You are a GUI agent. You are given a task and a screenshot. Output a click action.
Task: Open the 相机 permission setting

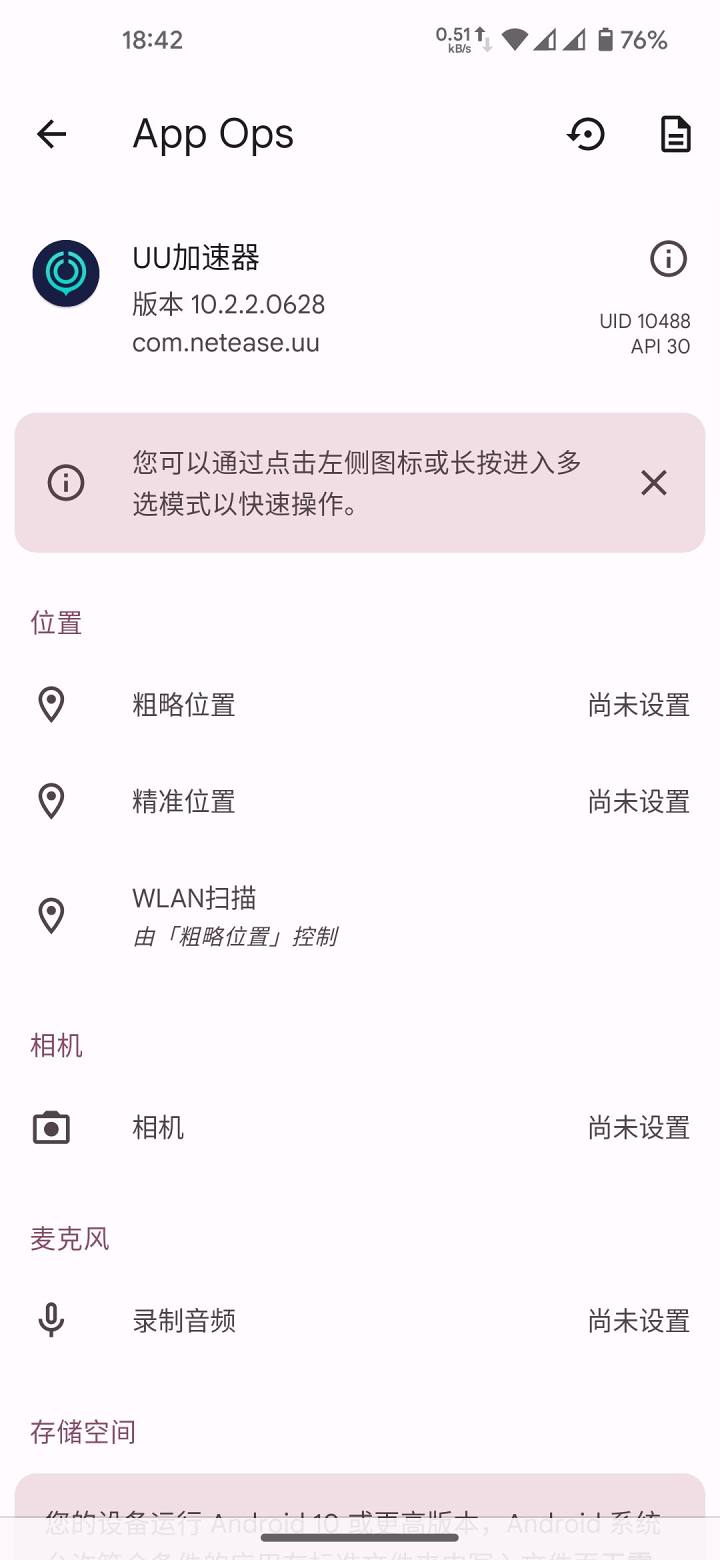400,1128
